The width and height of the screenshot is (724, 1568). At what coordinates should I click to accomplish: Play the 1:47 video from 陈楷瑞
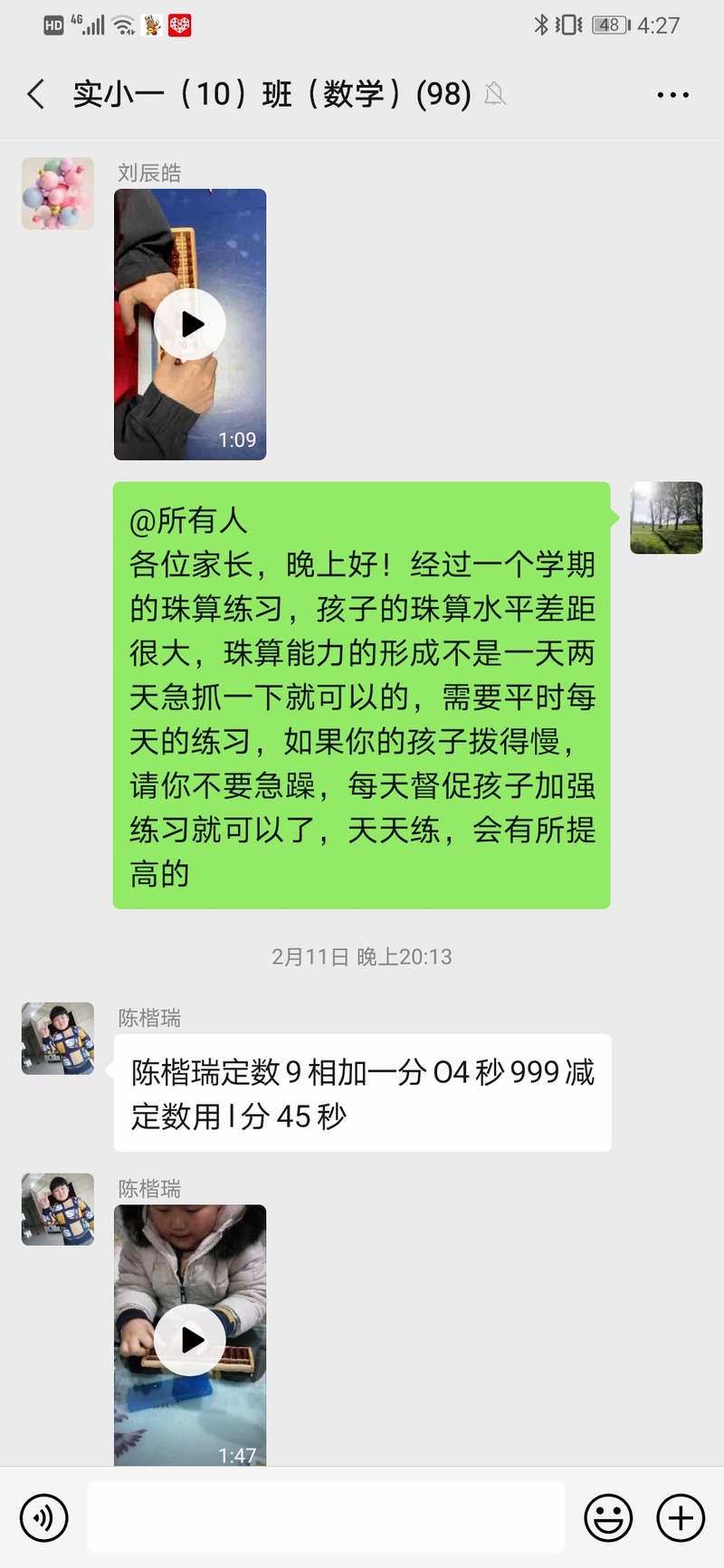click(190, 1339)
